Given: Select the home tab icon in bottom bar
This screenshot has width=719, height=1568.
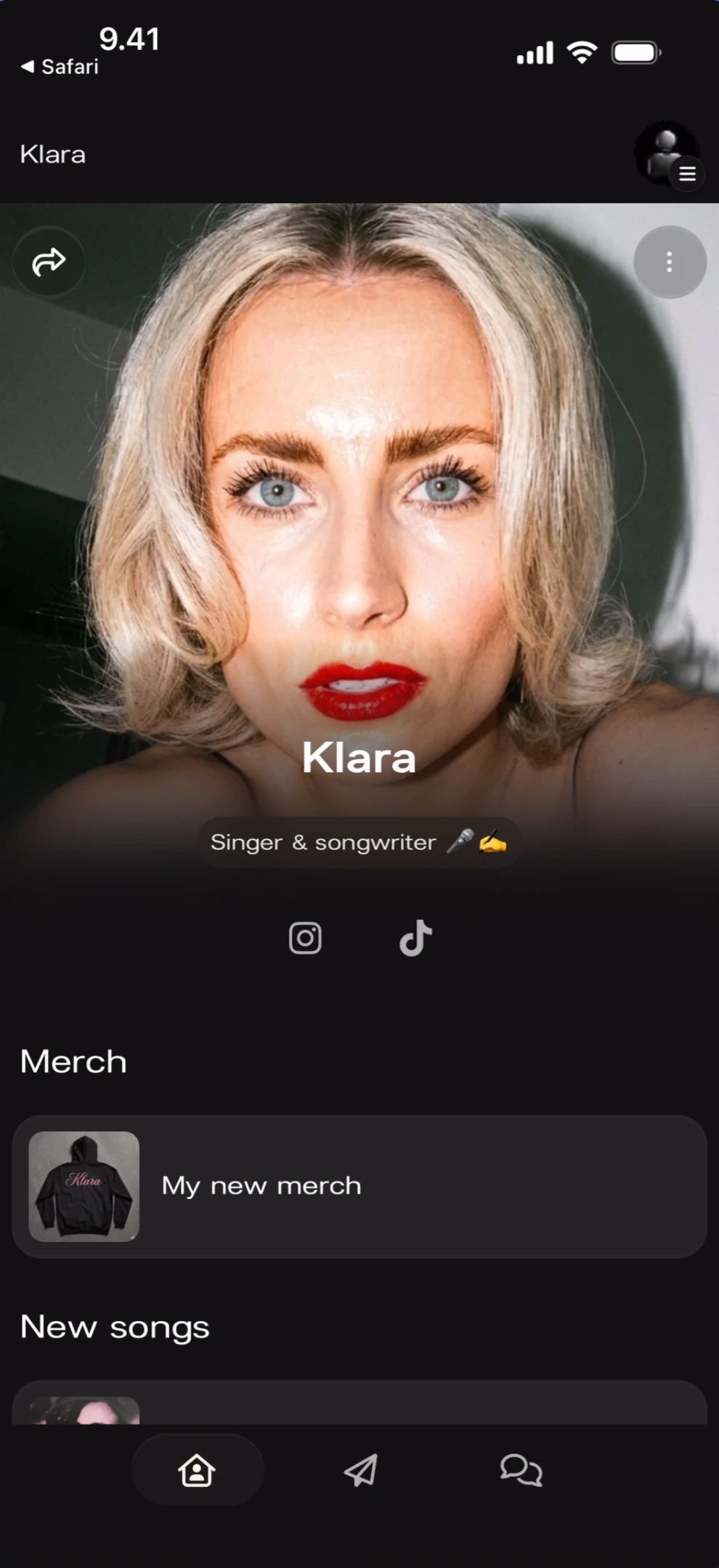Looking at the screenshot, I should coord(197,1469).
